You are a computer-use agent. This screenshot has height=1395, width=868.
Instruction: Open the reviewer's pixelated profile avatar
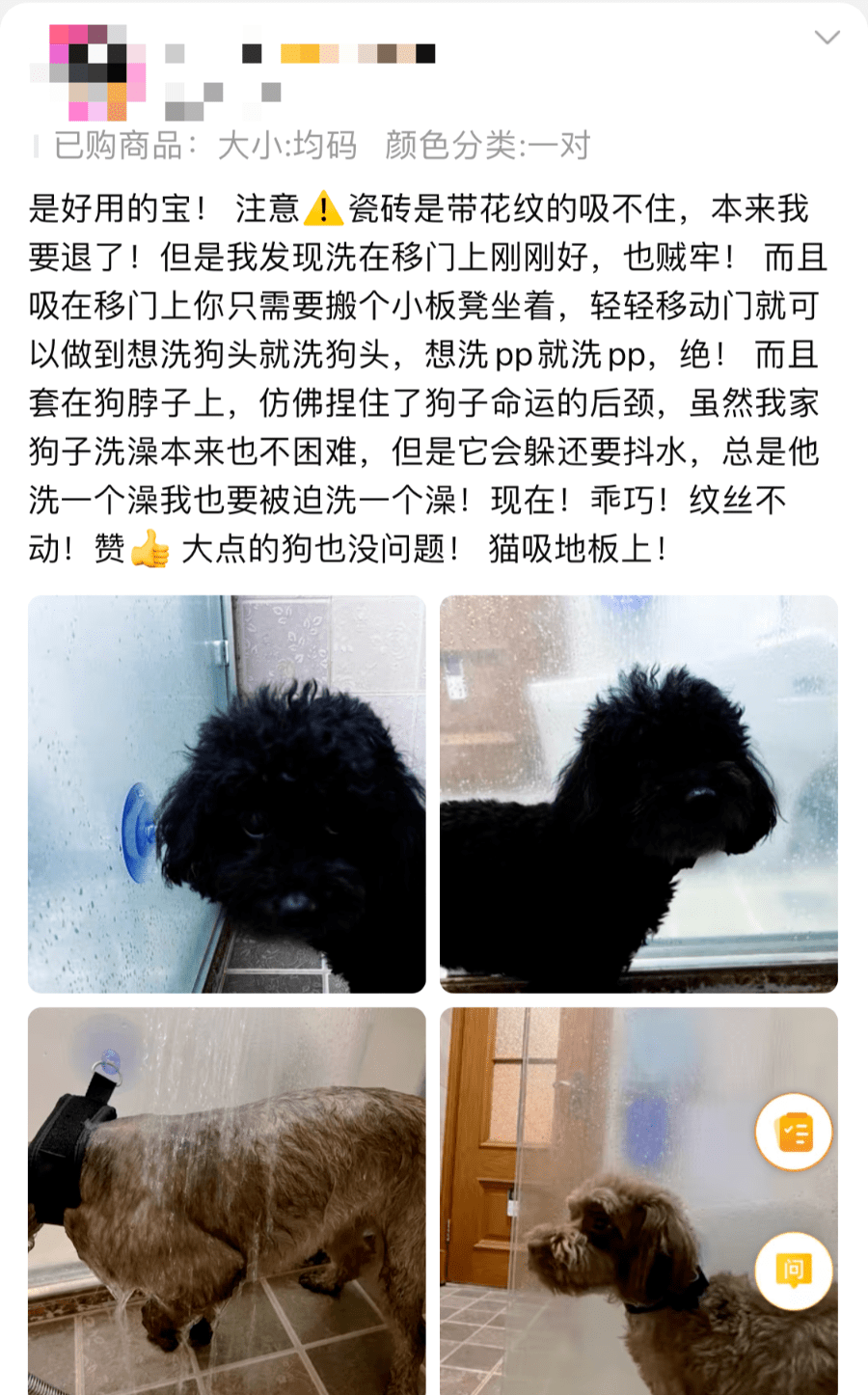pos(89,72)
